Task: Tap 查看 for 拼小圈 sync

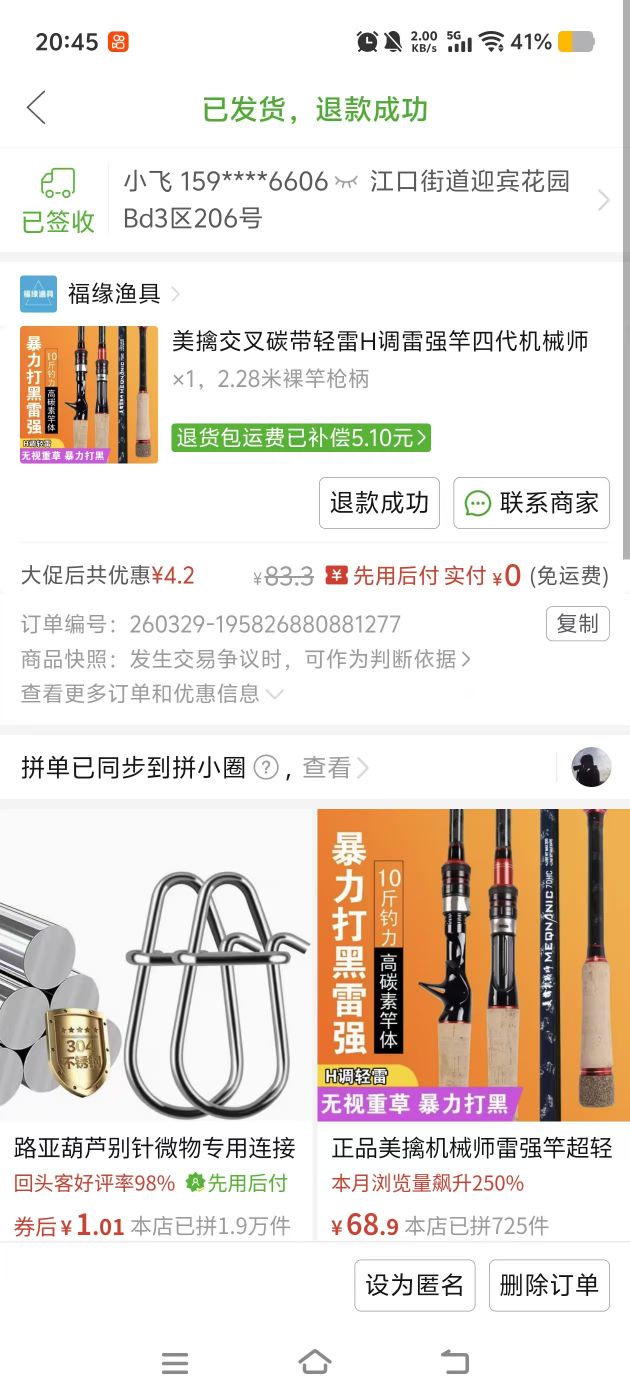Action: coord(334,767)
